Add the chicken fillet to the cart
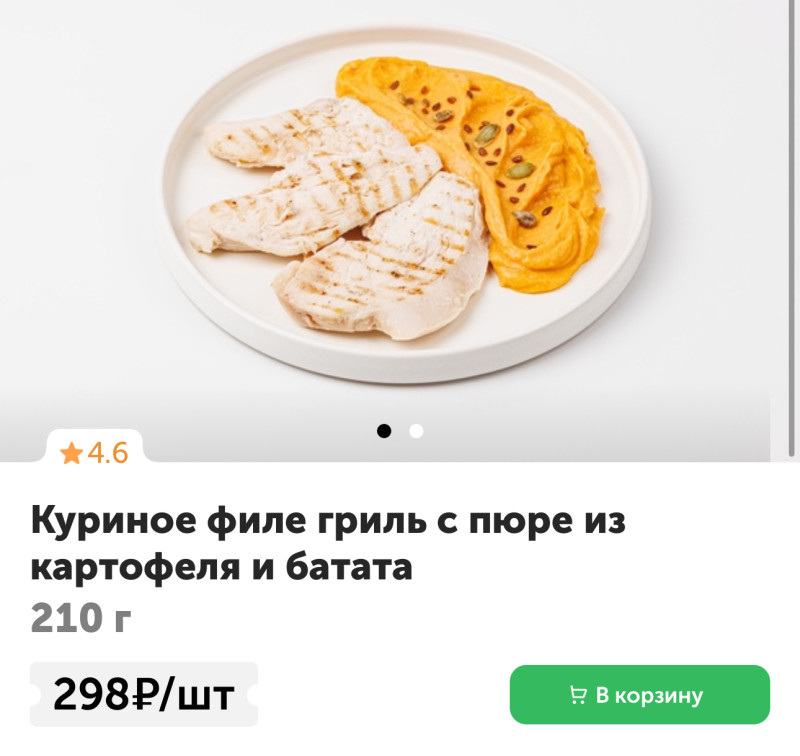 639,695
